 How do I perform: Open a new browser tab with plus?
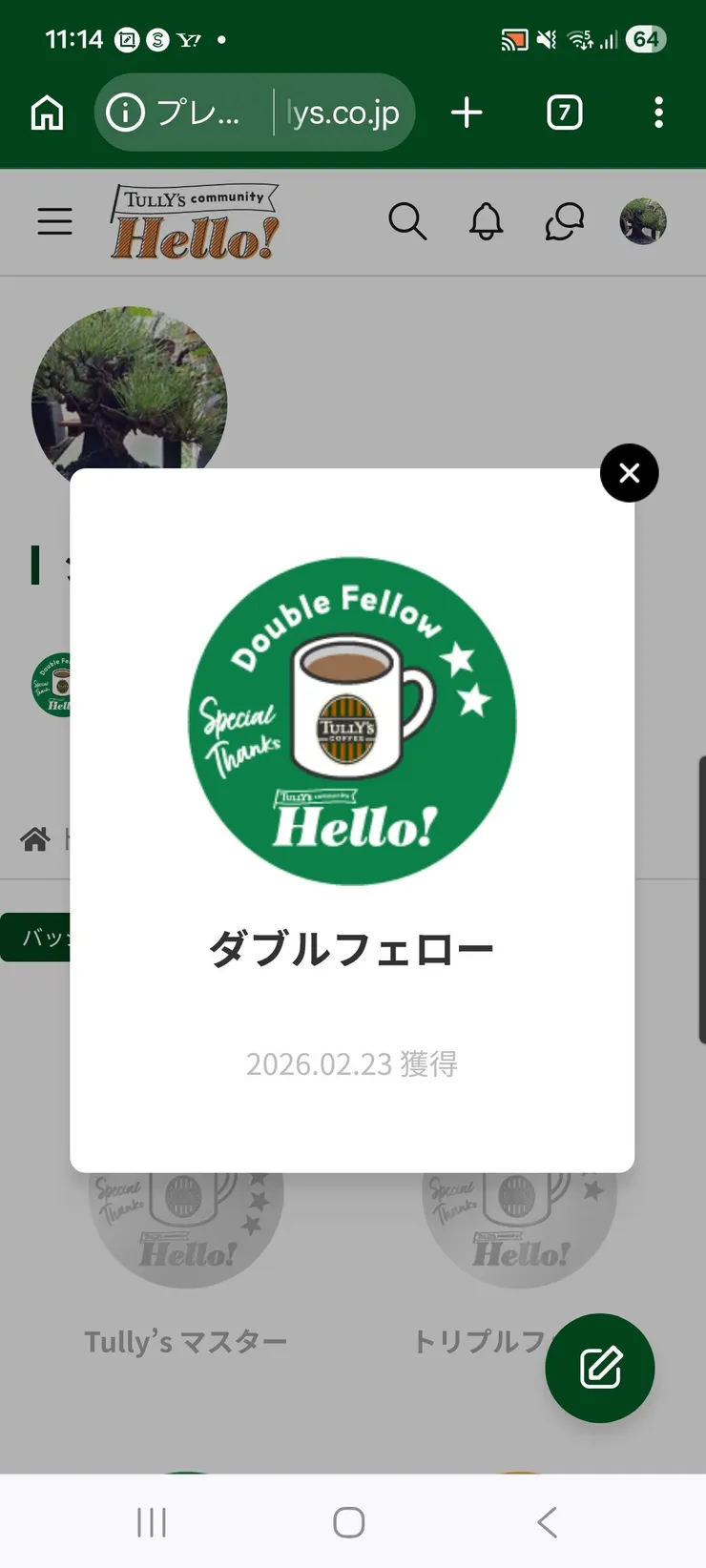467,112
